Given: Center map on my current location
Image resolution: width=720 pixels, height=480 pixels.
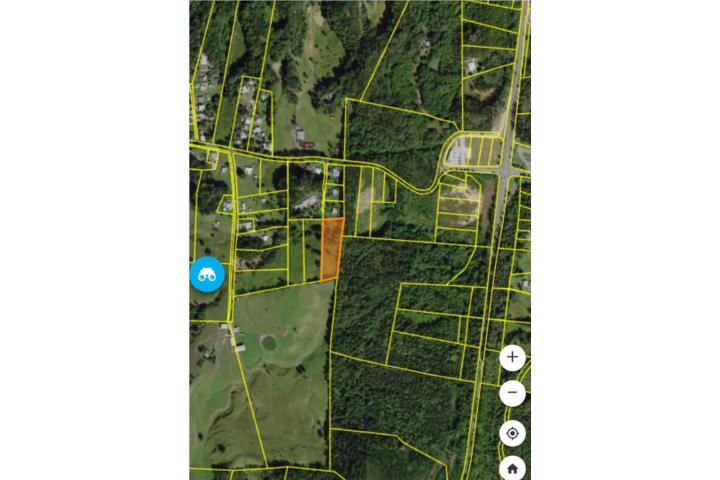Looking at the screenshot, I should pyautogui.click(x=512, y=433).
